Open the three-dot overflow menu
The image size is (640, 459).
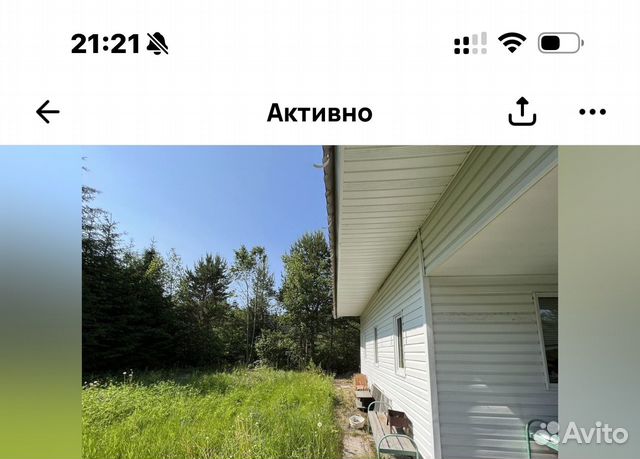pos(592,112)
